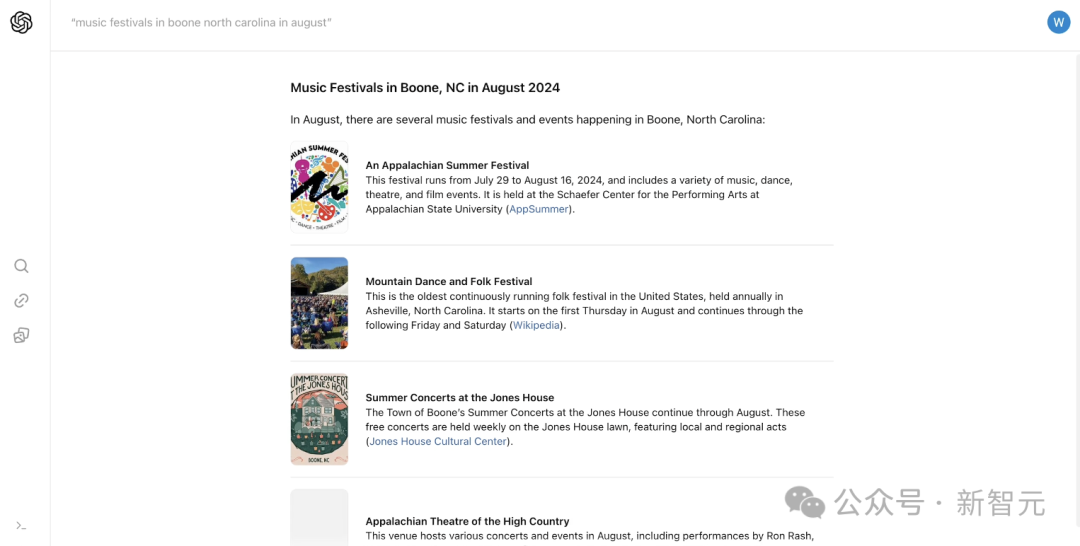
Task: Open the Appalachian Summer Festival image
Action: point(319,187)
